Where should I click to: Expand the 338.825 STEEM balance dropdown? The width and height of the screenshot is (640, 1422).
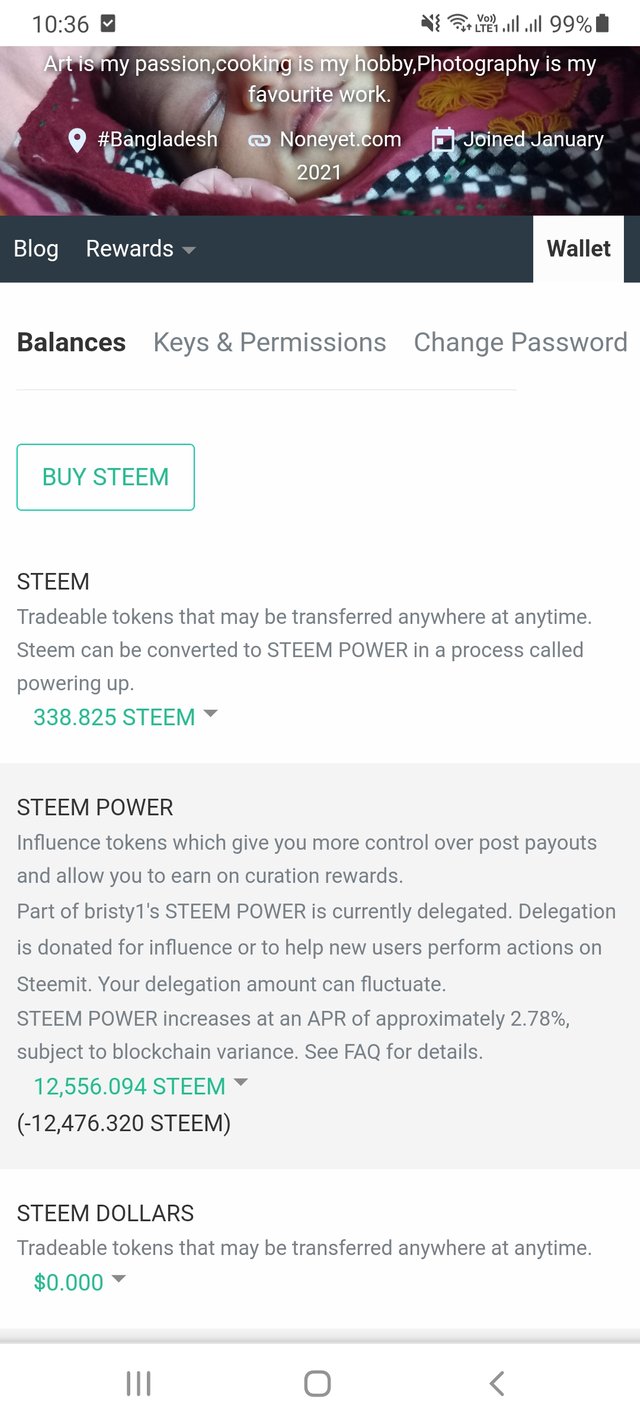[125, 717]
